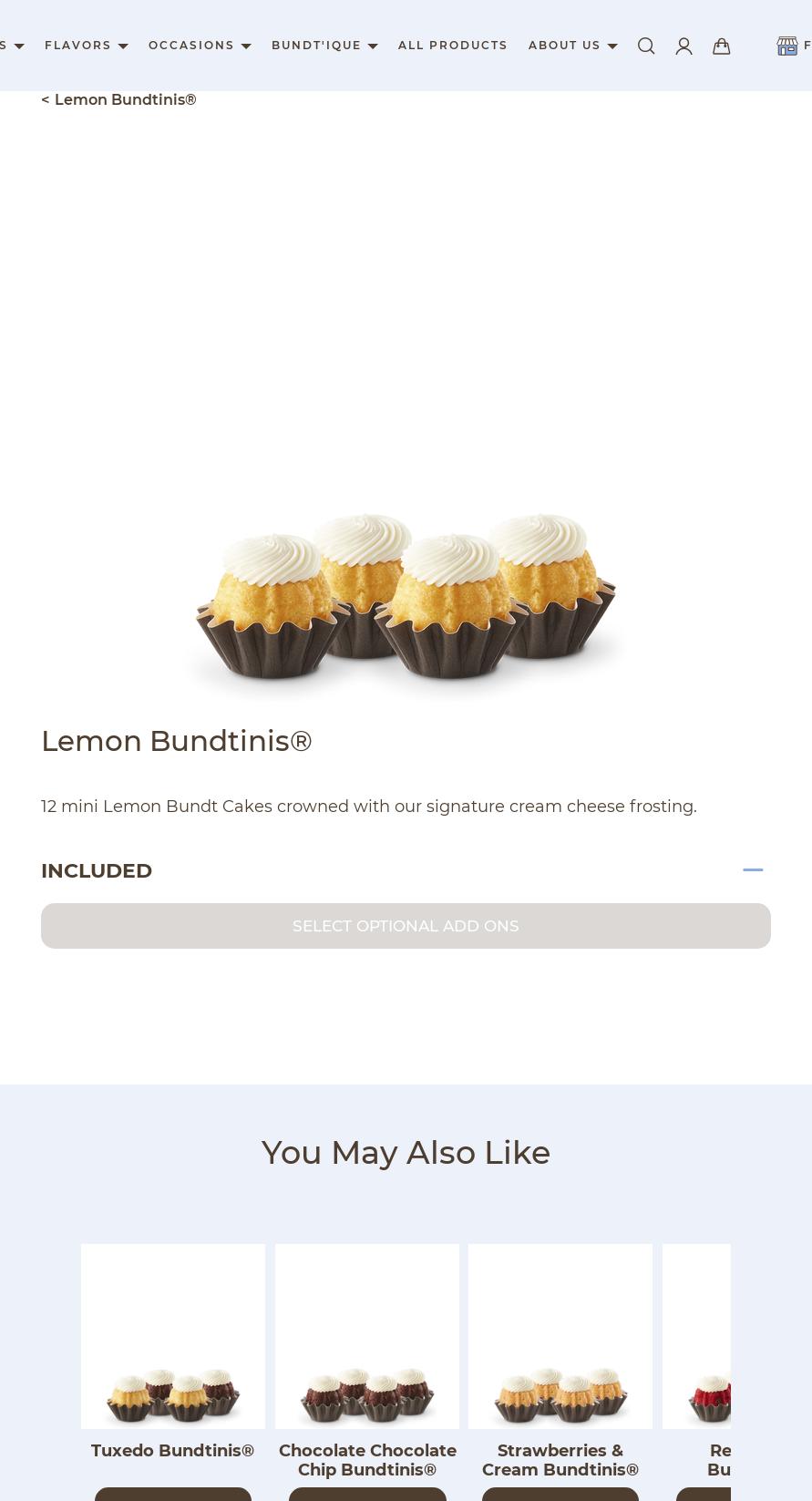Viewport: 812px width, 1501px height.
Task: Collapse the INCLUDED section
Action: [x=753, y=870]
